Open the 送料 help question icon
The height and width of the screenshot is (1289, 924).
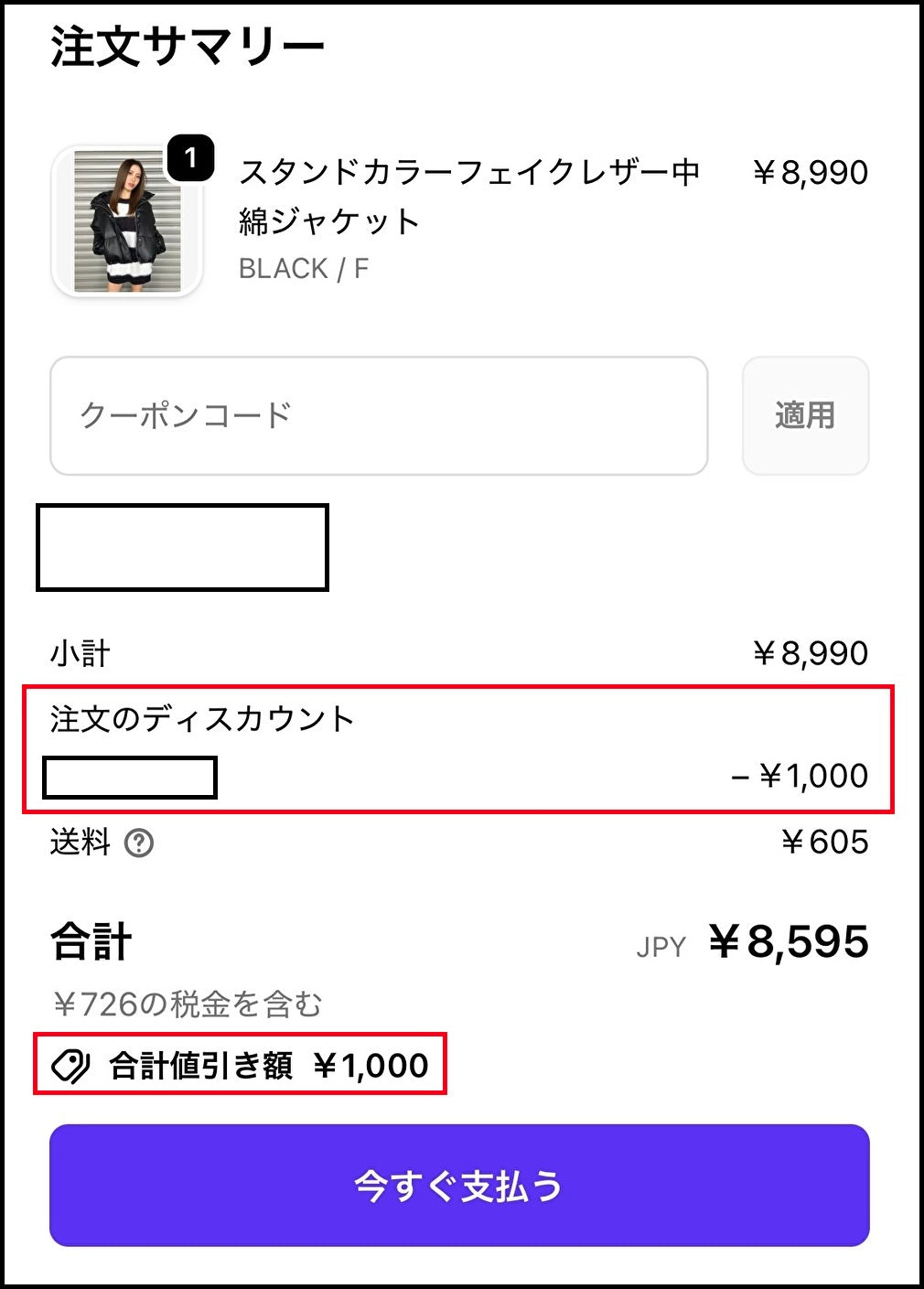click(139, 843)
